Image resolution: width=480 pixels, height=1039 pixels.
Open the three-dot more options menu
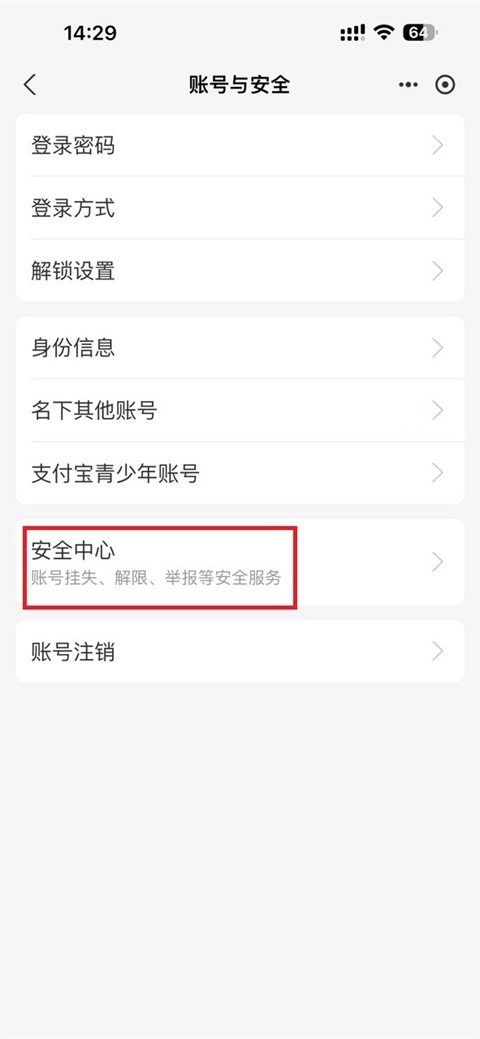click(x=408, y=85)
